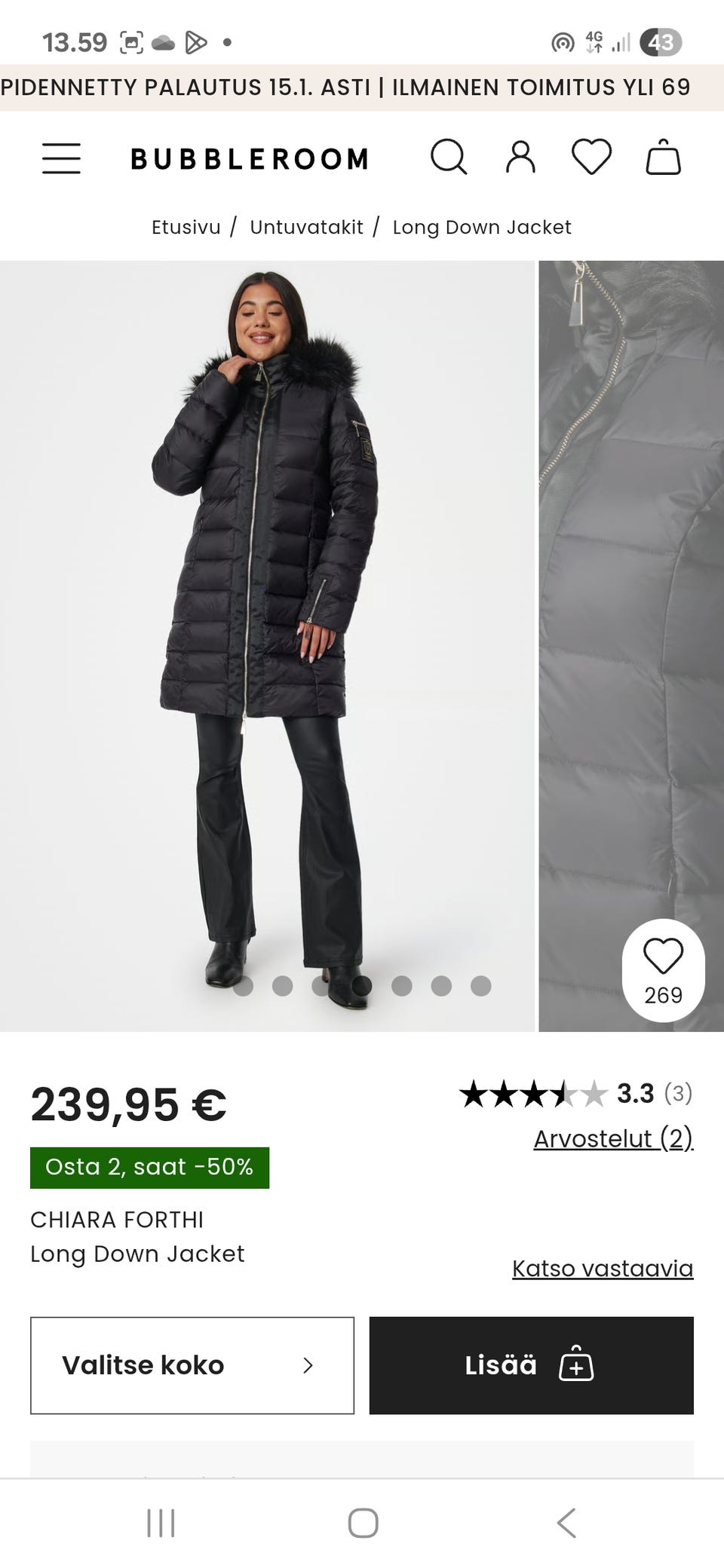Open the wishlist heart in header
The image size is (724, 1568).
pos(591,158)
